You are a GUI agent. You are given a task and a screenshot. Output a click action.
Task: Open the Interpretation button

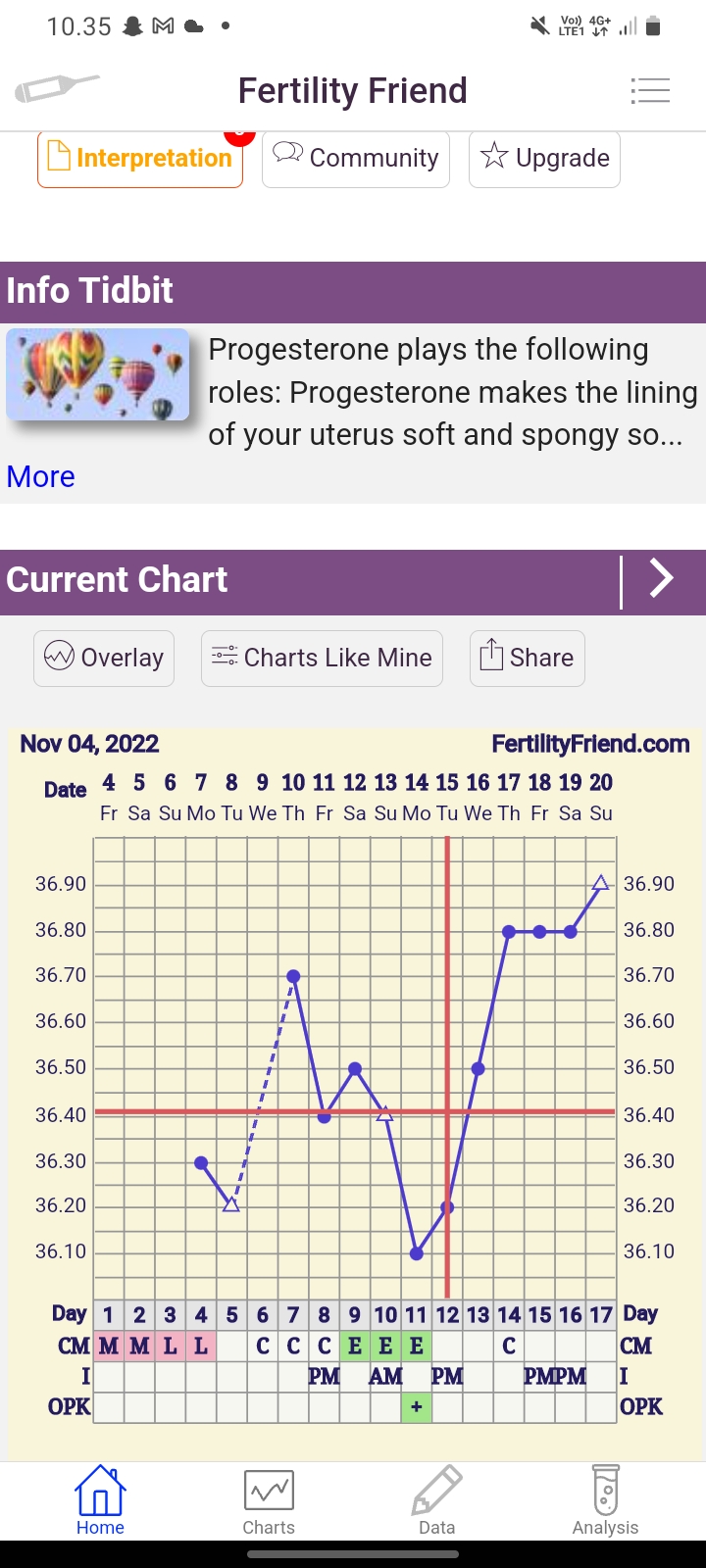pyautogui.click(x=140, y=159)
